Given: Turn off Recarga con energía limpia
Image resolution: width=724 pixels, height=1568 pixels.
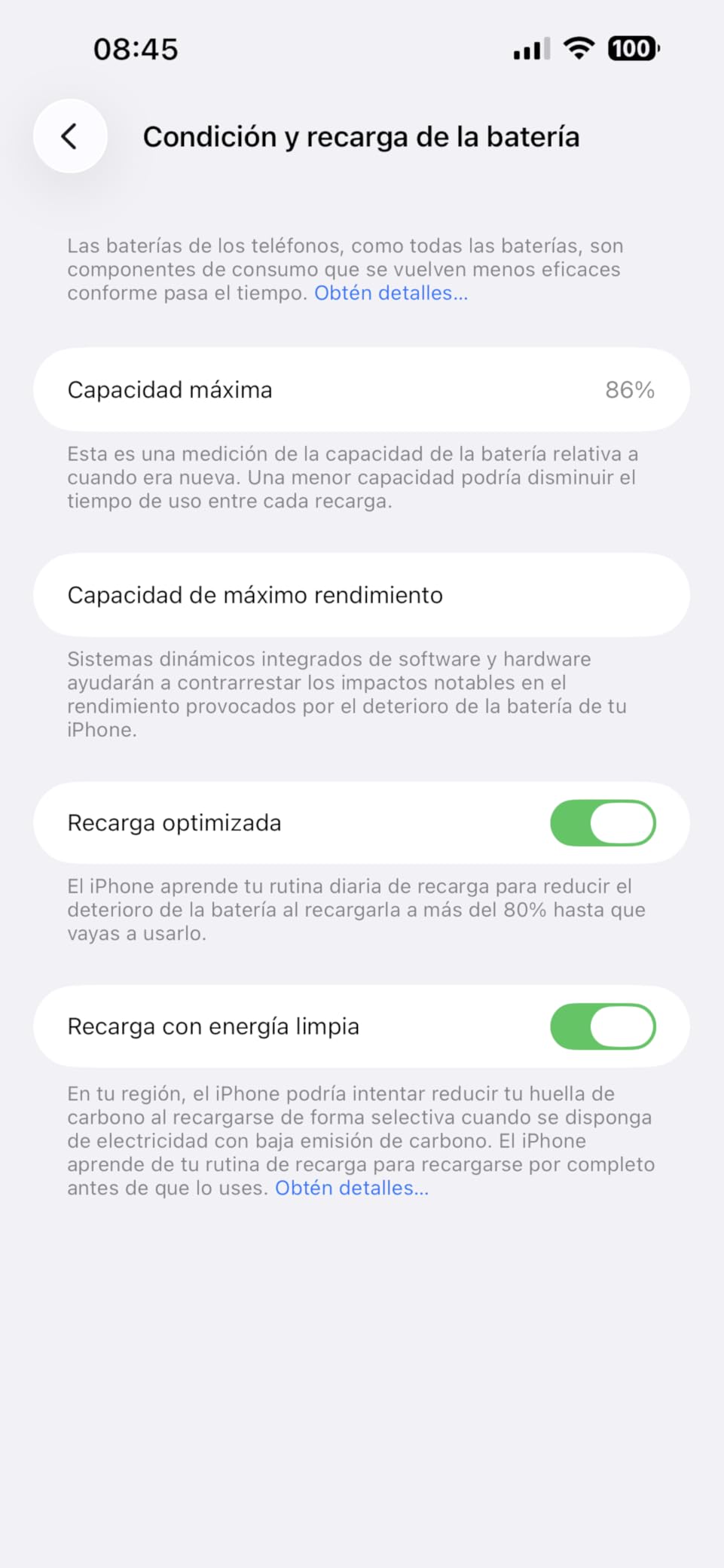Looking at the screenshot, I should [602, 1026].
